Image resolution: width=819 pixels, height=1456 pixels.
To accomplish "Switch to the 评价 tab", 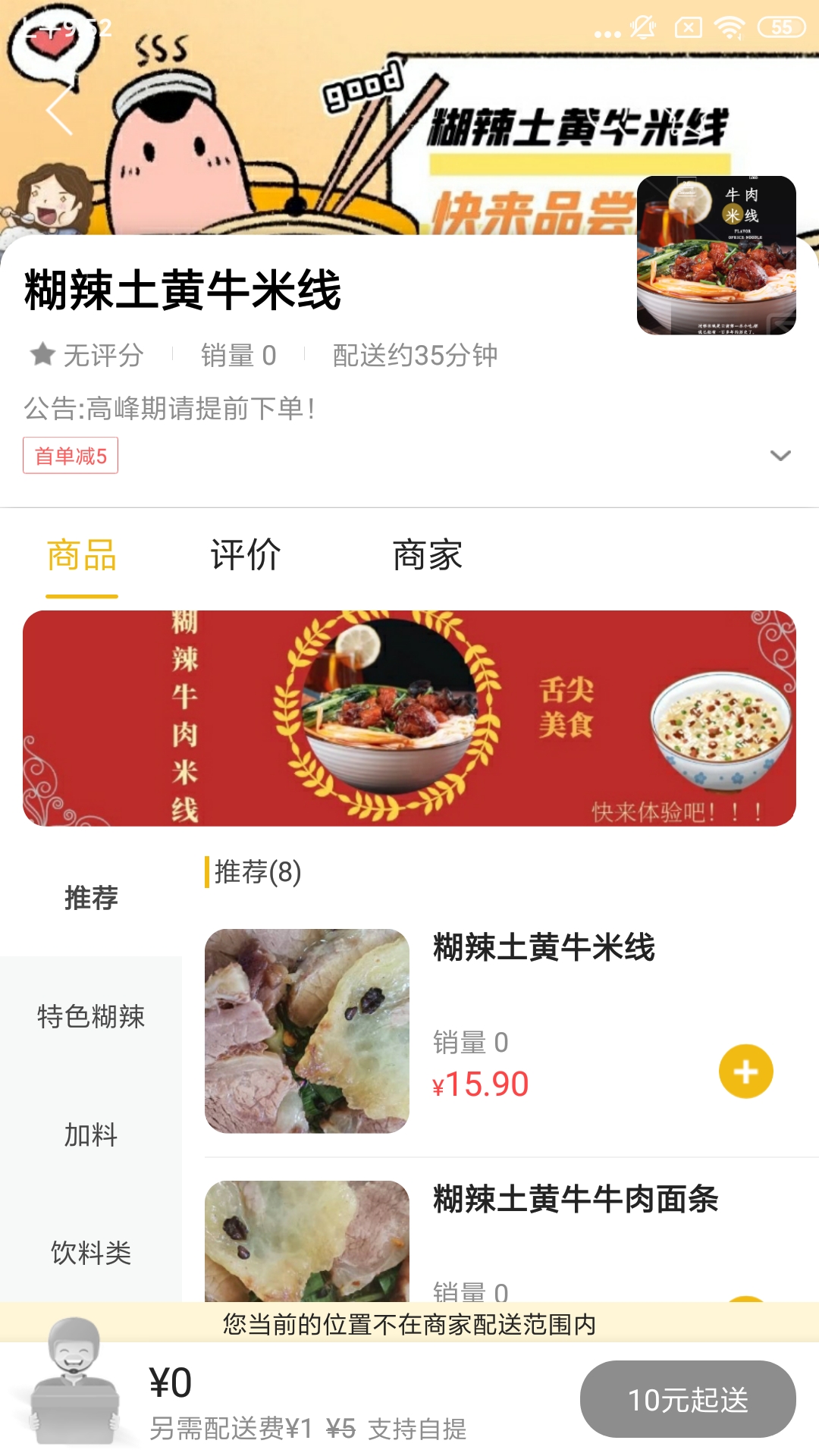I will [245, 556].
